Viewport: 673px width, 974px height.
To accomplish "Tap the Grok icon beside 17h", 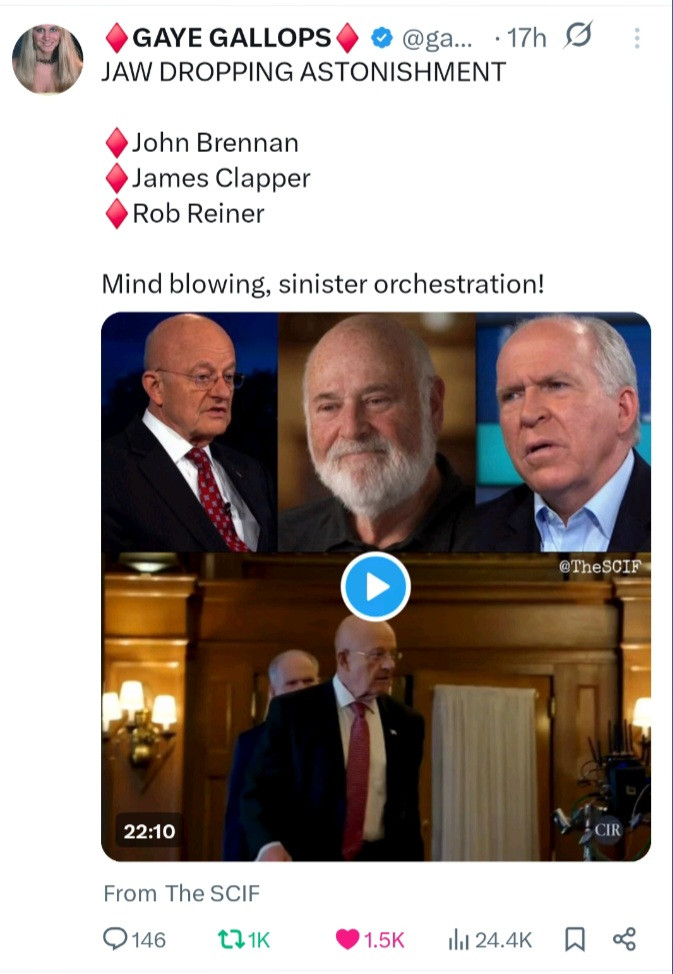I will (578, 37).
